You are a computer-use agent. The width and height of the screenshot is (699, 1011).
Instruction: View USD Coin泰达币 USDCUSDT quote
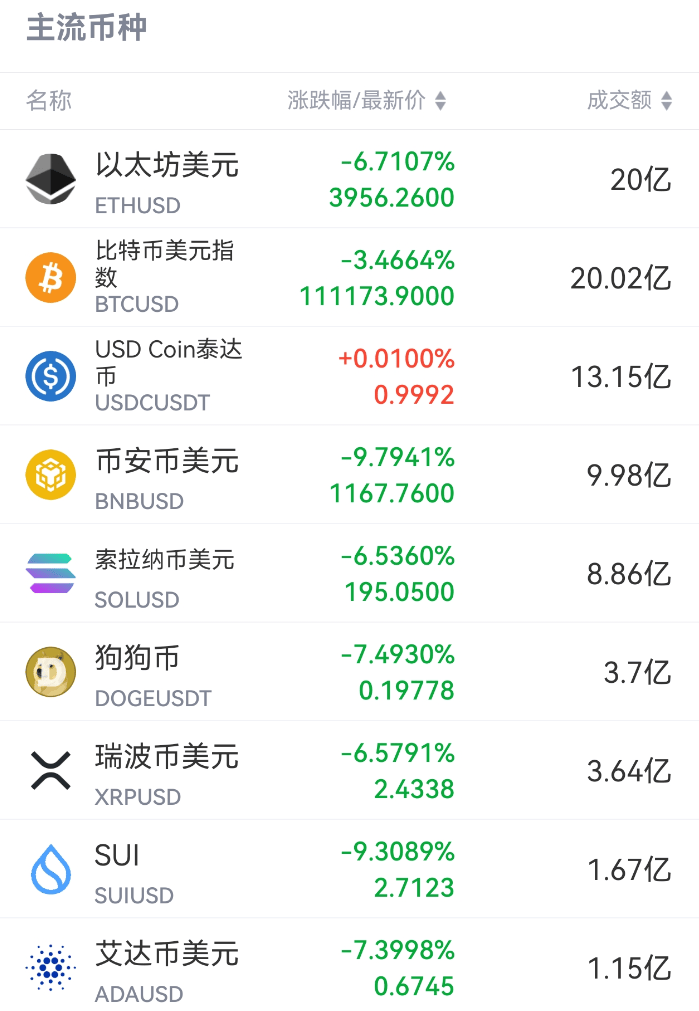168,376
